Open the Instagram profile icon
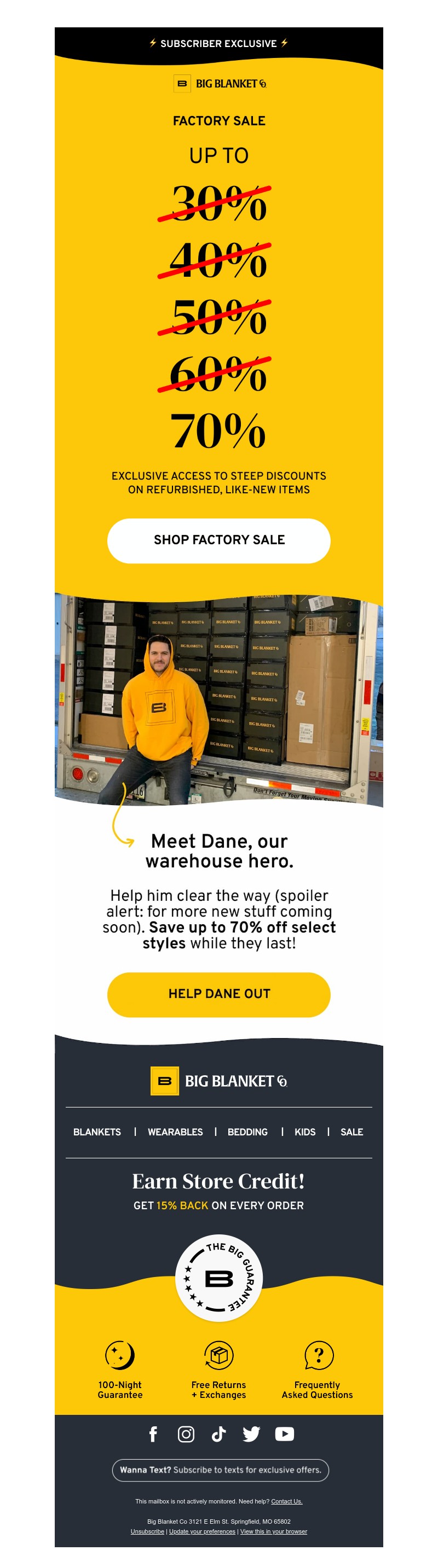The image size is (438, 1568). pyautogui.click(x=186, y=1434)
